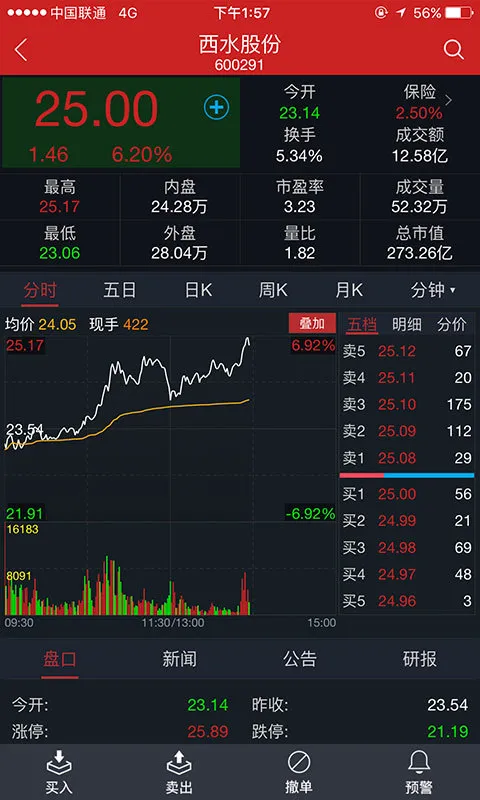Switch to the 五日 chart tab
The width and height of the screenshot is (480, 800).
click(120, 290)
